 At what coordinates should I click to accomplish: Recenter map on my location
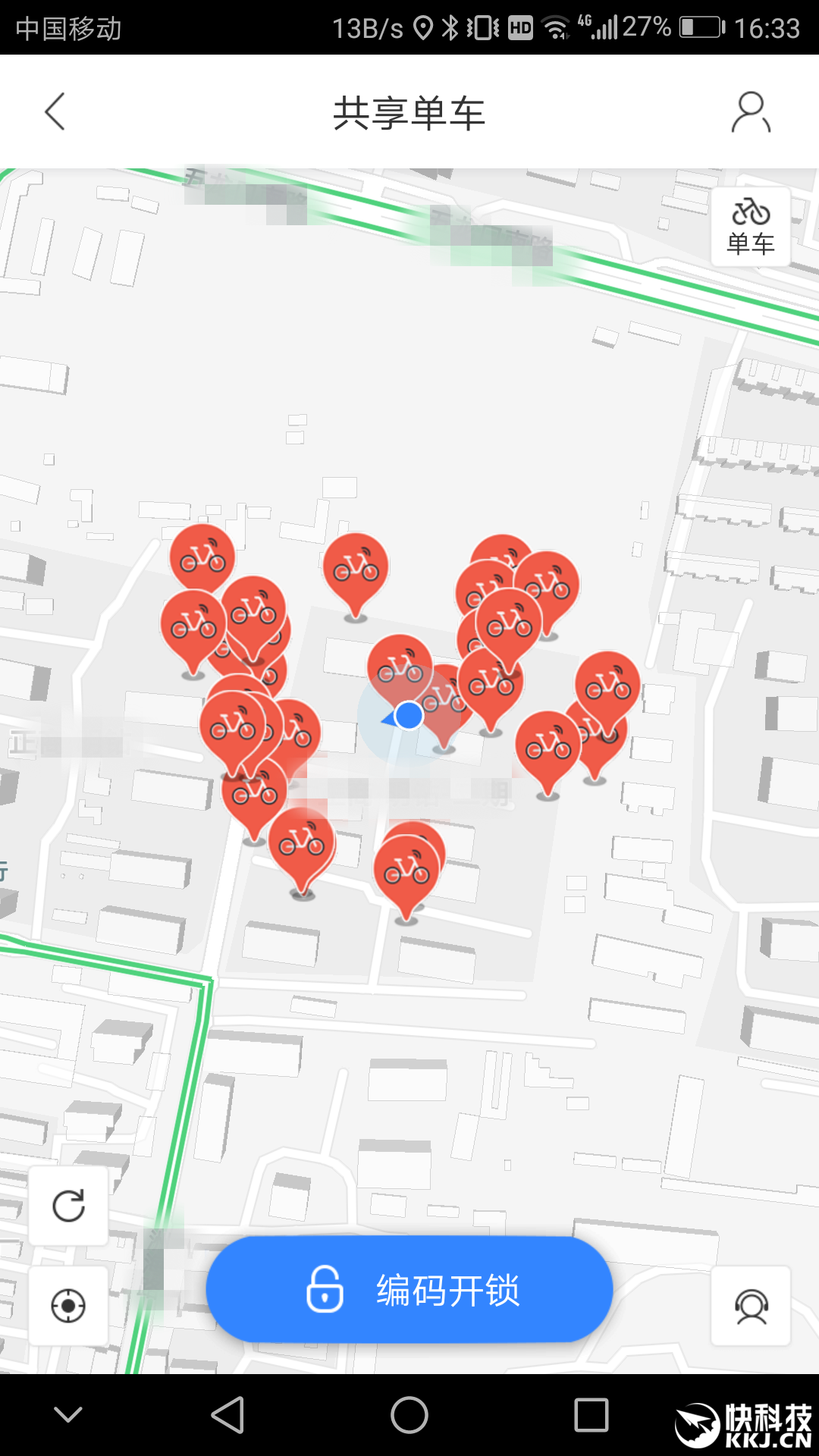click(68, 1306)
